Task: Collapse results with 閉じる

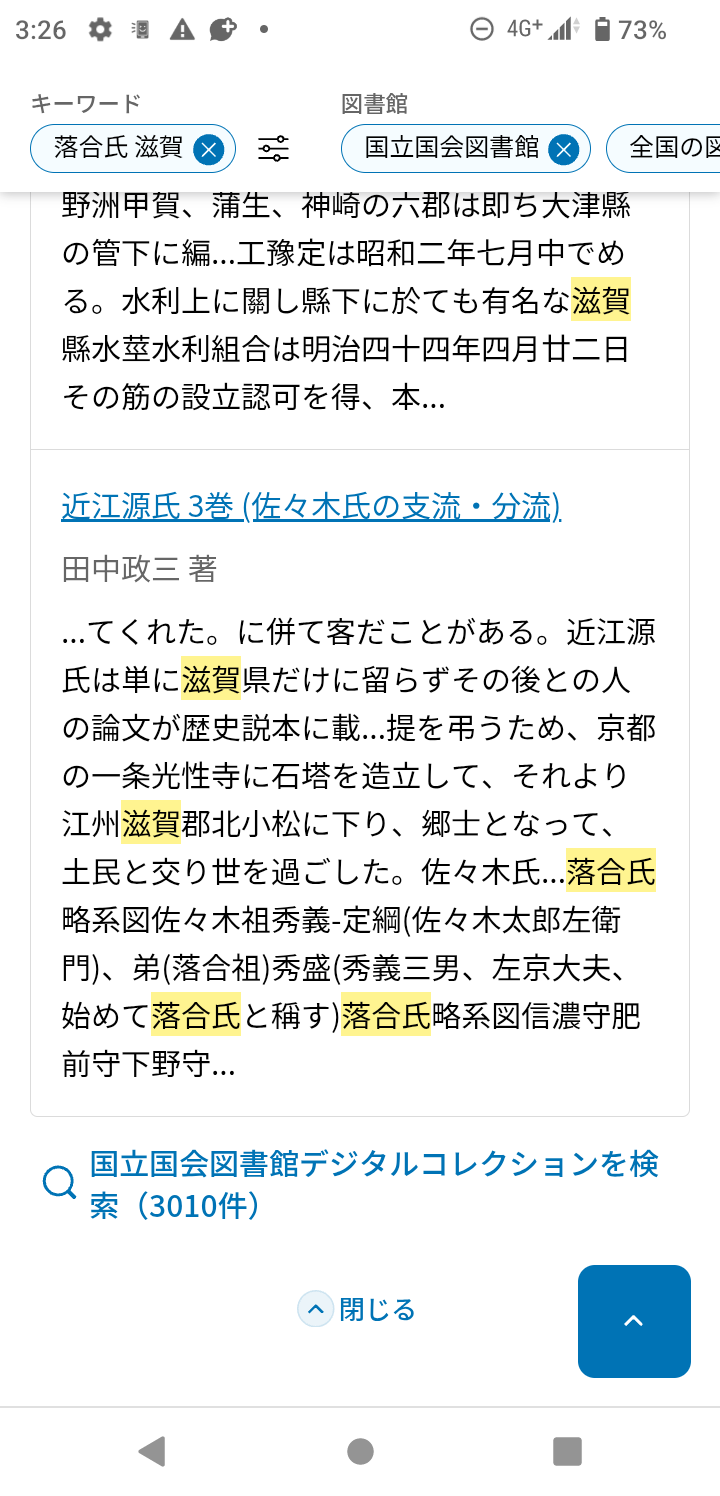Action: (x=358, y=1308)
